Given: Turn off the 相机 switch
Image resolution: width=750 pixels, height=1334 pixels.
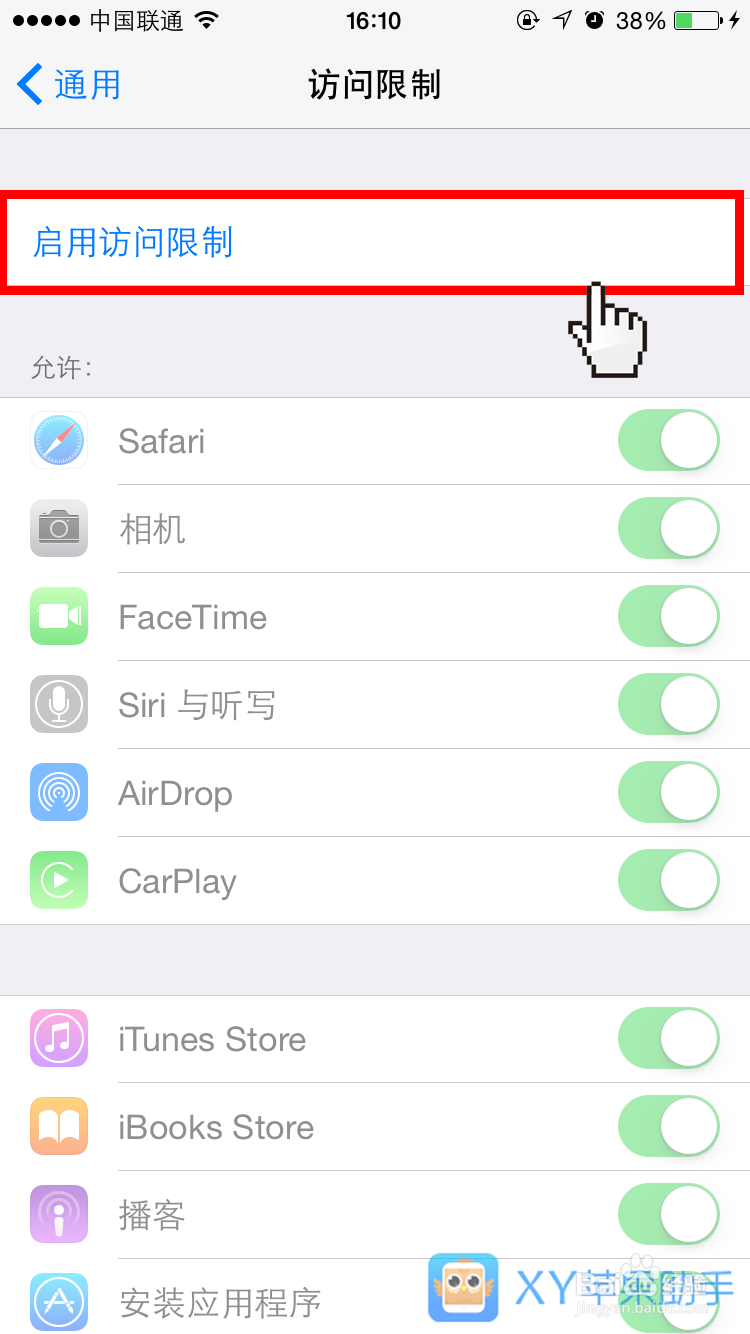Looking at the screenshot, I should point(668,528).
